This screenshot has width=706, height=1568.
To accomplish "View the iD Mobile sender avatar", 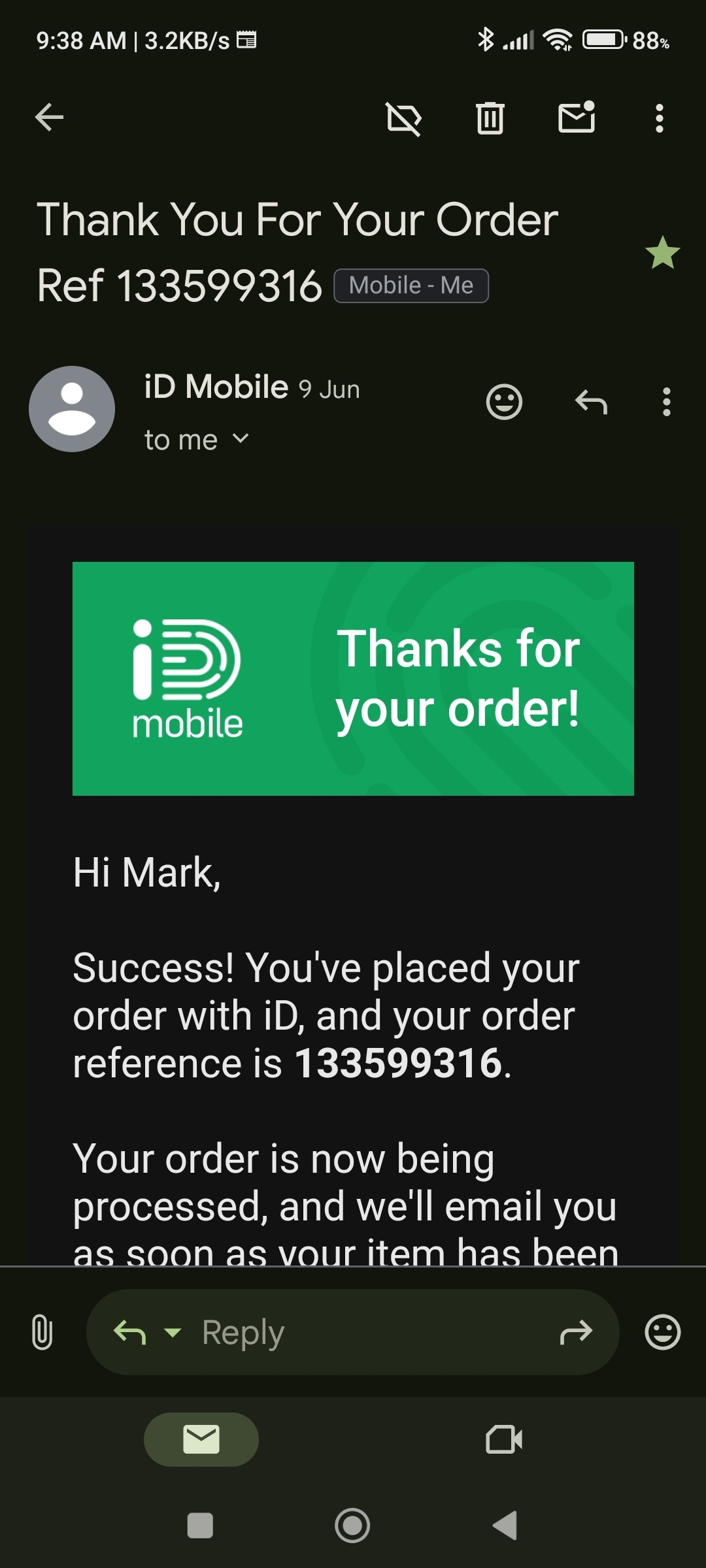I will pos(72,409).
